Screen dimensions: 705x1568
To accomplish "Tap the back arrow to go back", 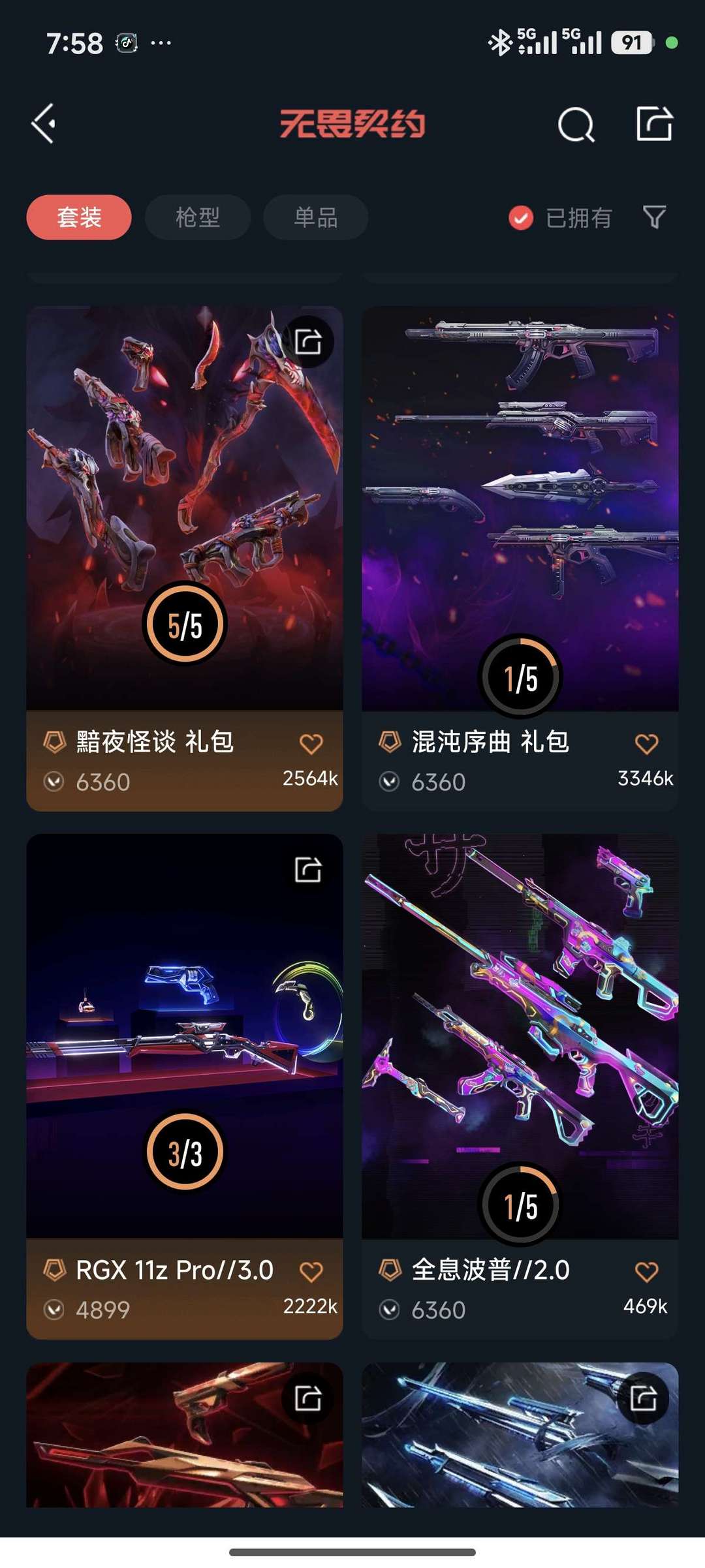I will coord(42,125).
